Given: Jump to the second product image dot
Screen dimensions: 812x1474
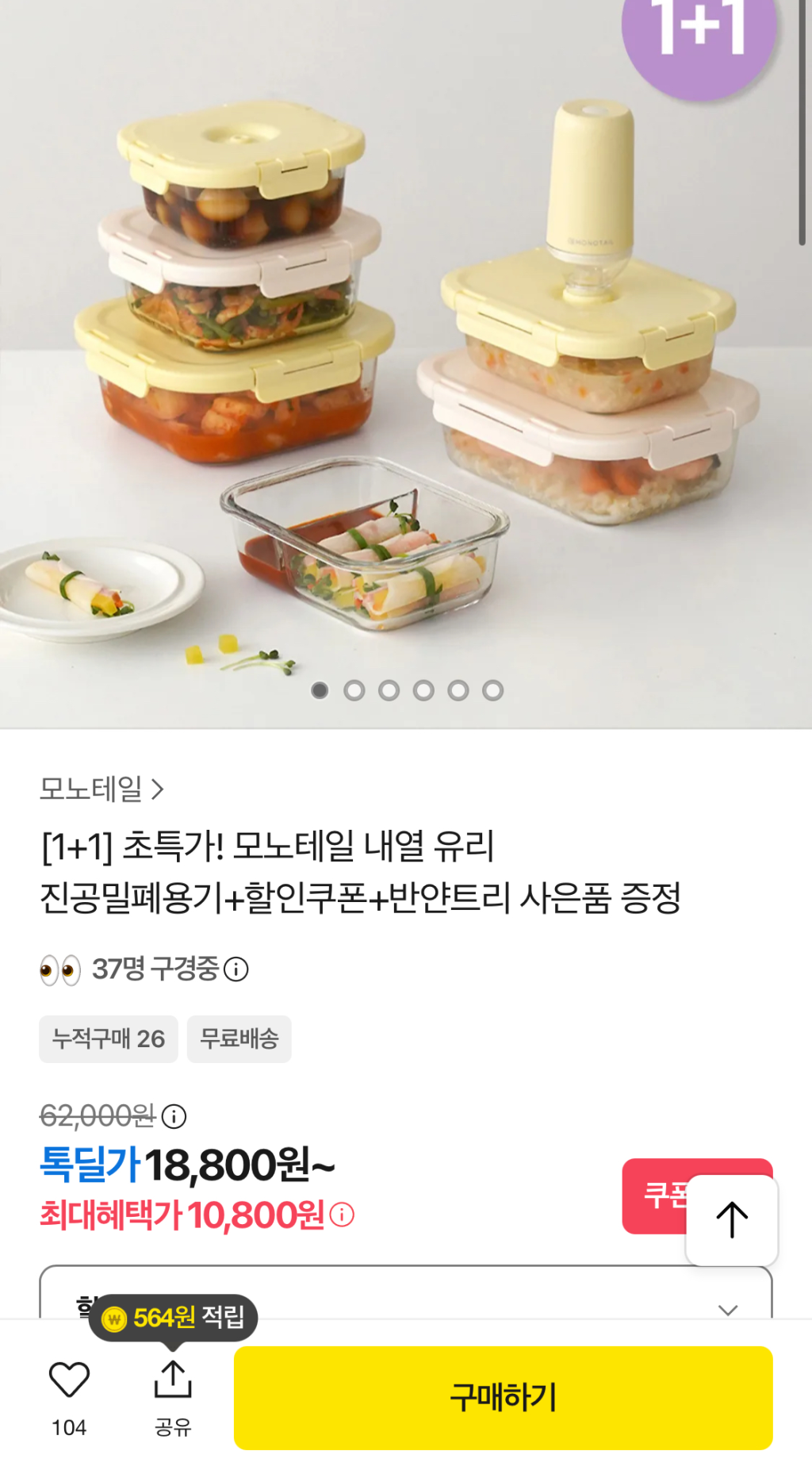Looking at the screenshot, I should coord(354,691).
